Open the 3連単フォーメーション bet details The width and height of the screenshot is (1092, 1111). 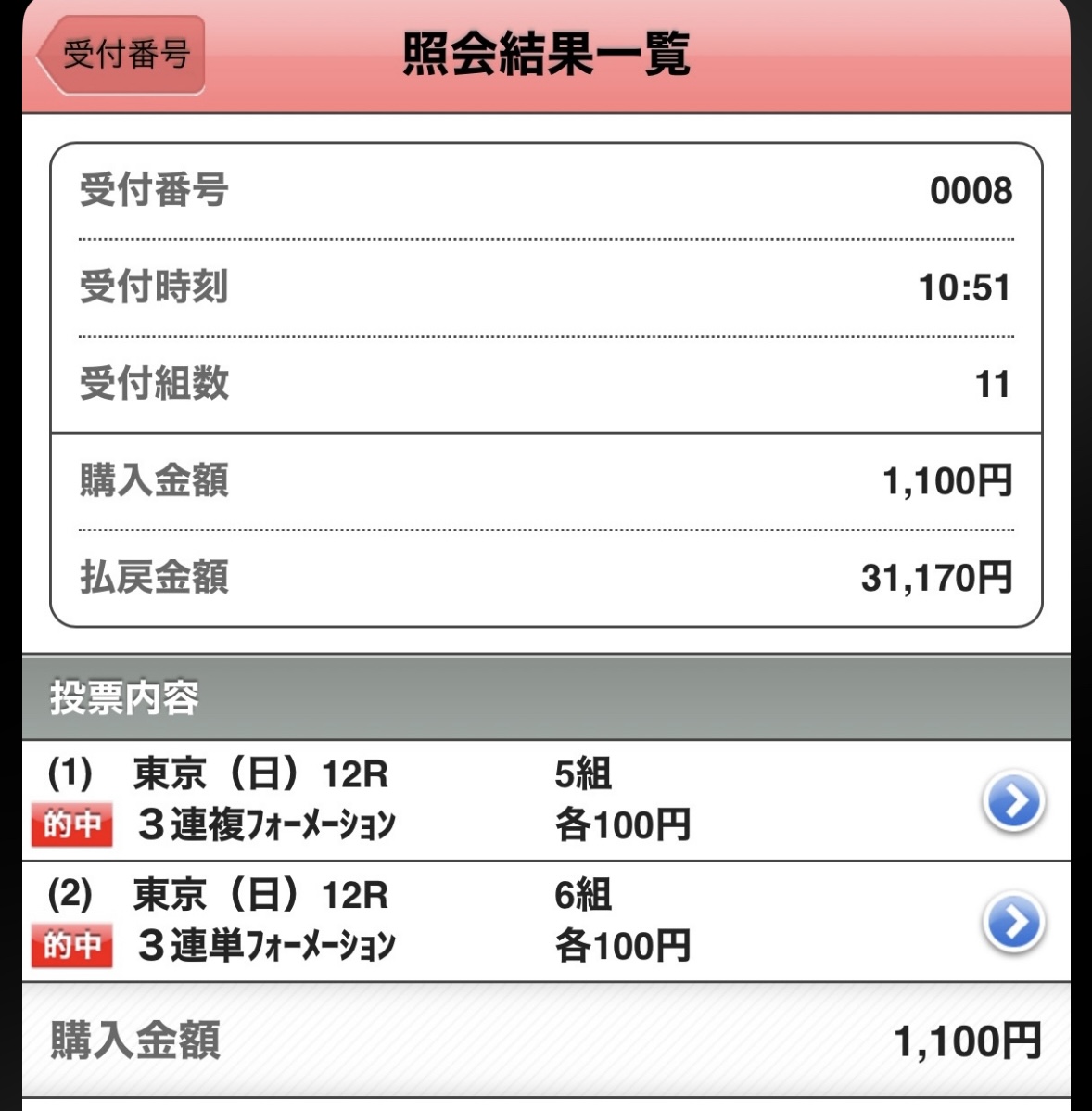pos(1013,922)
